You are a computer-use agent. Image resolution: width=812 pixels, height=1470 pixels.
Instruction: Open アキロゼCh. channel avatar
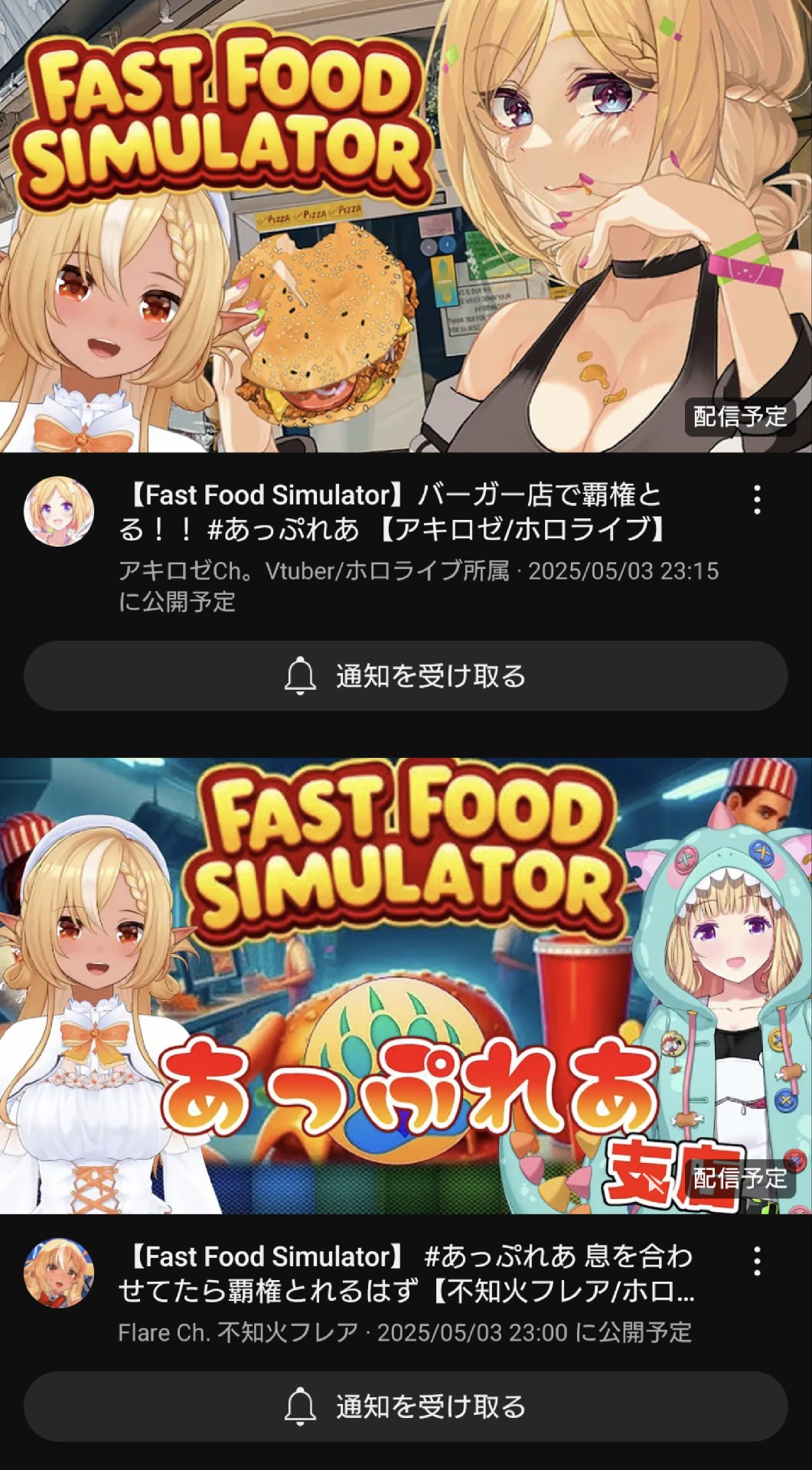59,511
